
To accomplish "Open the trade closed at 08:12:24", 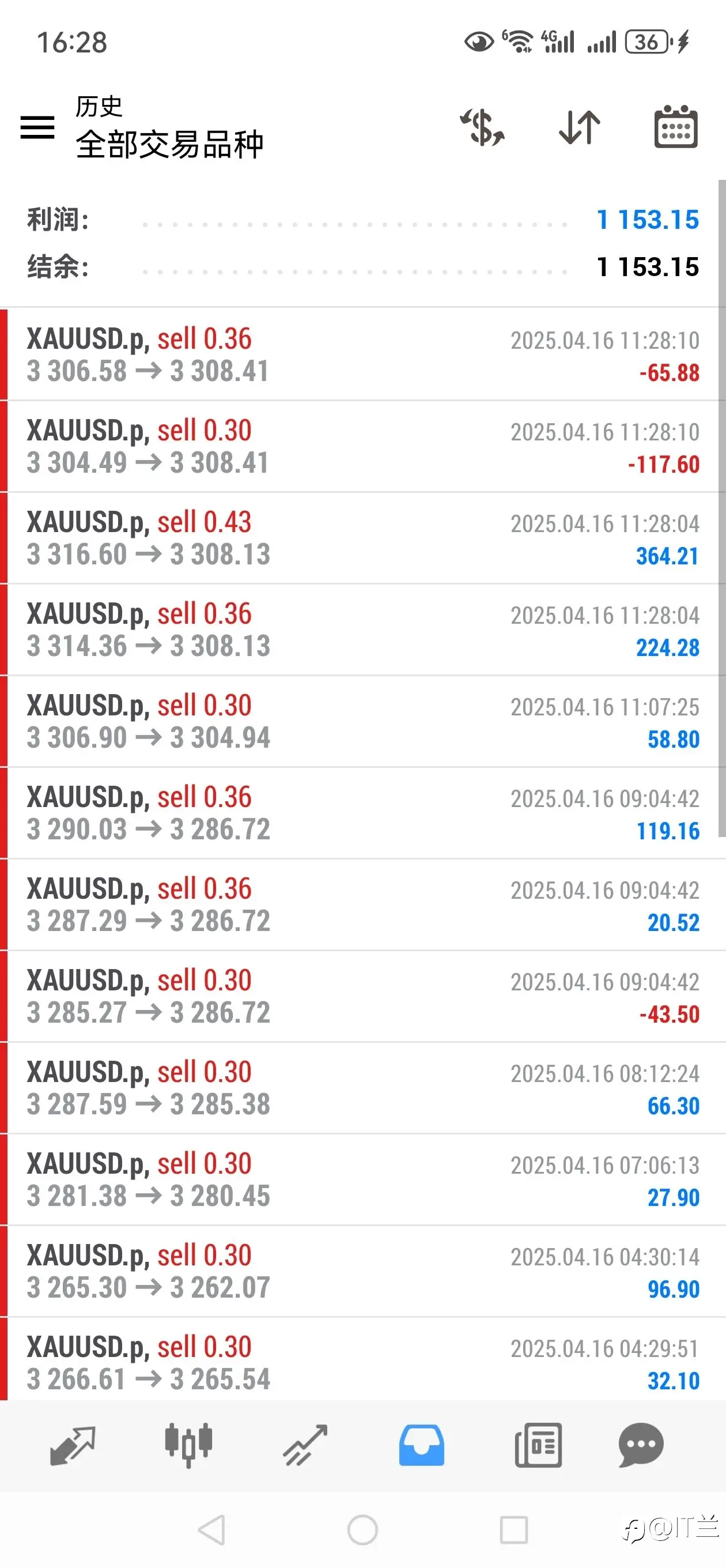I will click(x=362, y=1088).
